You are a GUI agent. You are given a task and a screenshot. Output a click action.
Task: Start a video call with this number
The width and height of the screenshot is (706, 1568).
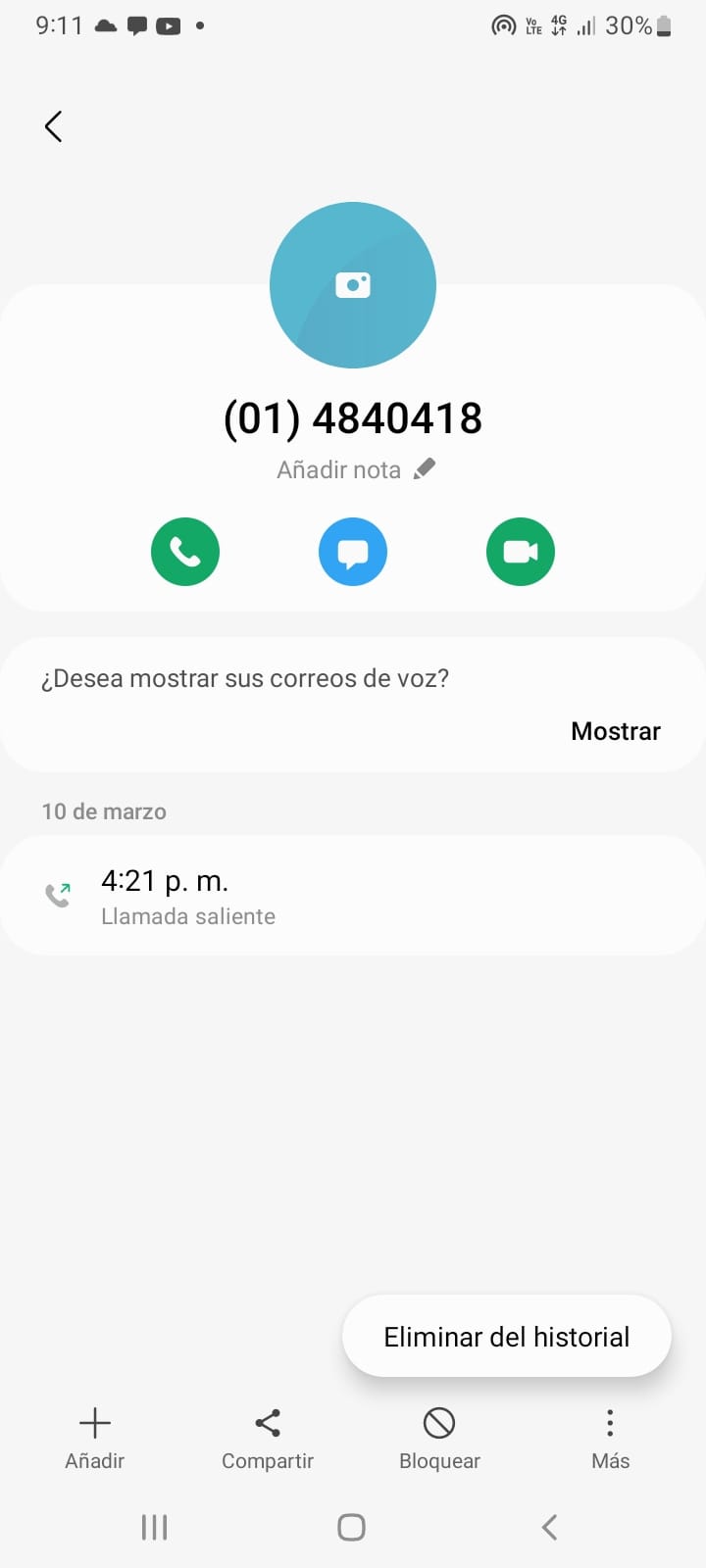point(521,552)
